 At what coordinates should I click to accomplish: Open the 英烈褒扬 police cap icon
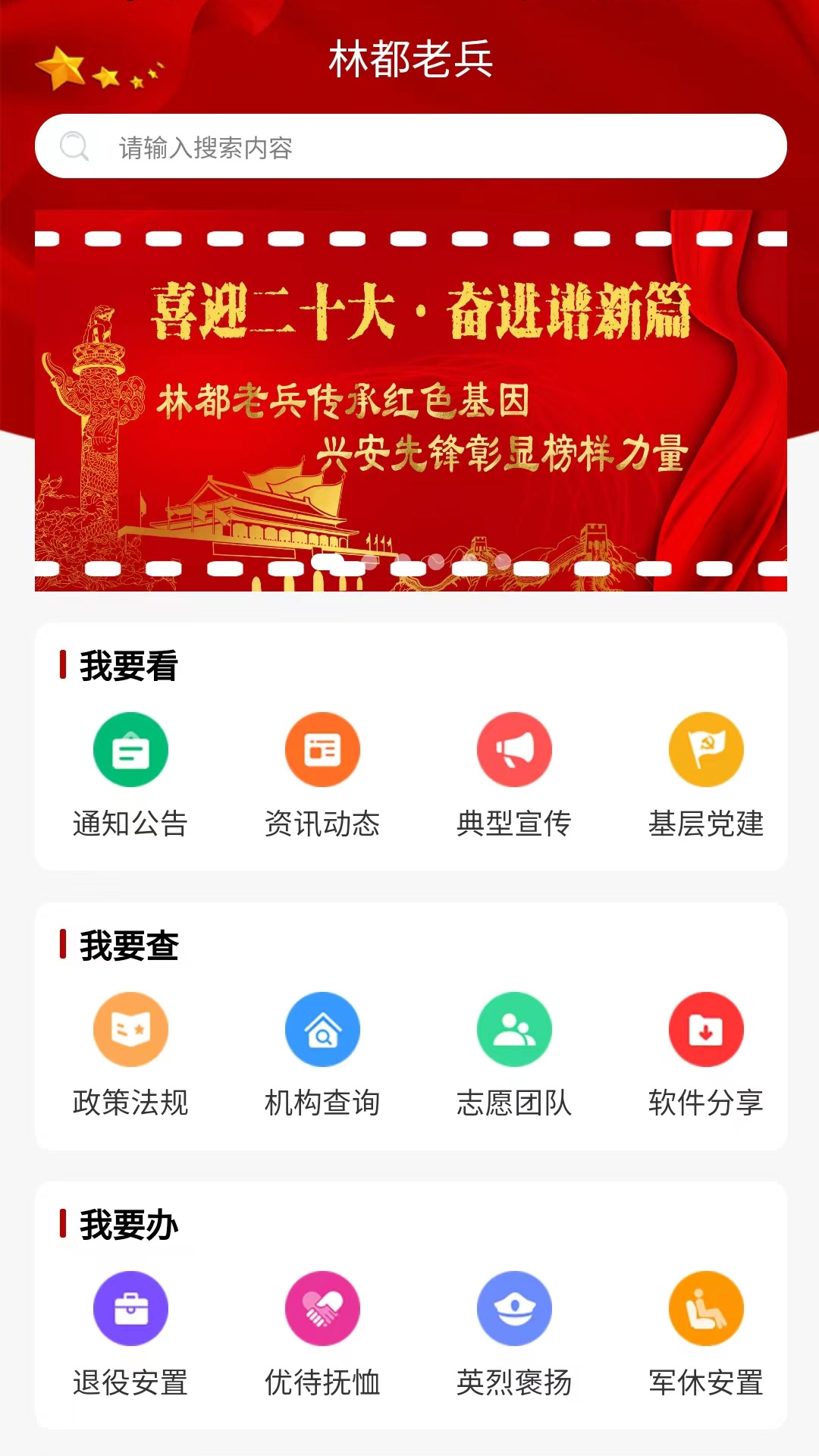click(x=514, y=1309)
